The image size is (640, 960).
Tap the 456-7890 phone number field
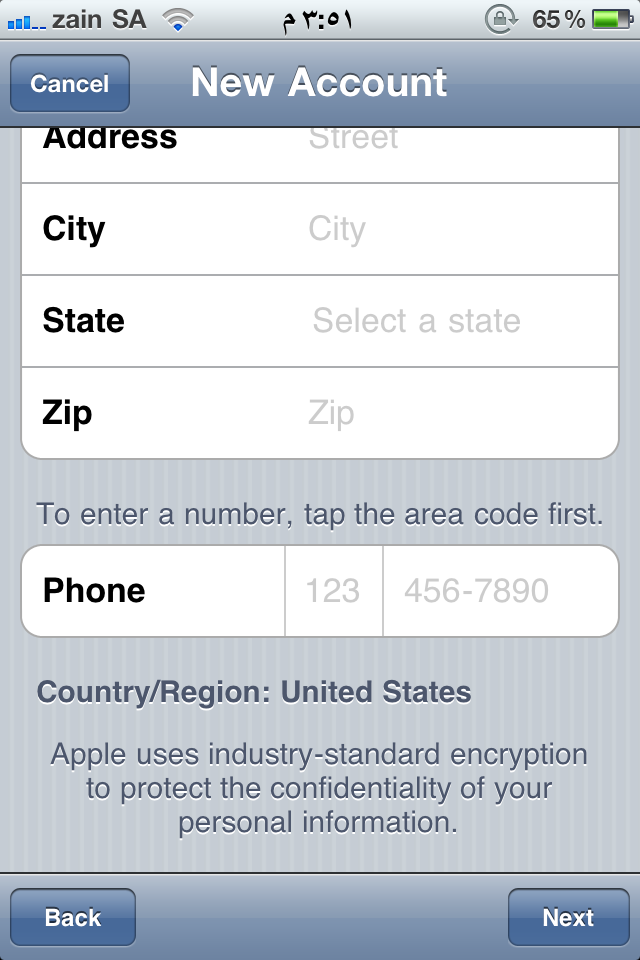click(500, 591)
